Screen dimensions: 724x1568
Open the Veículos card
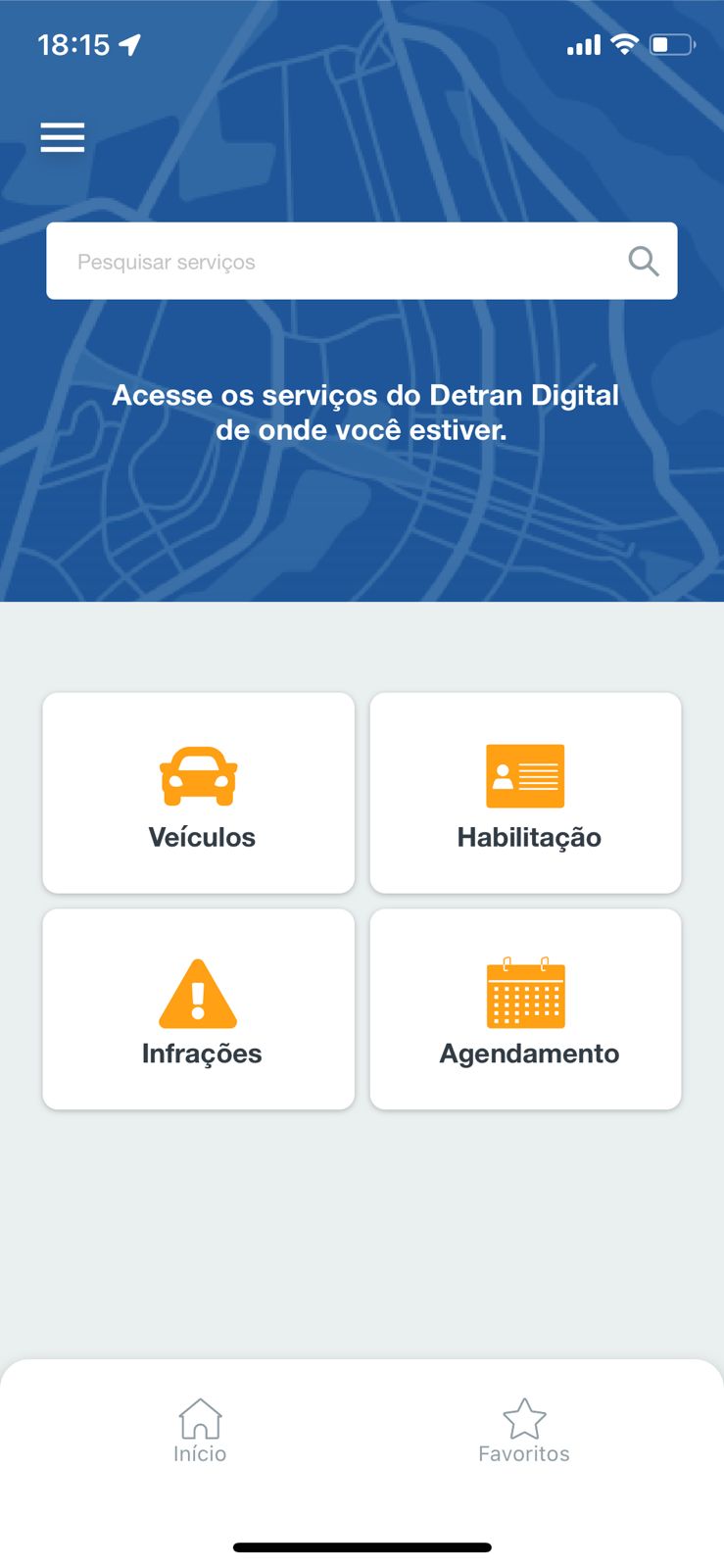click(x=199, y=793)
